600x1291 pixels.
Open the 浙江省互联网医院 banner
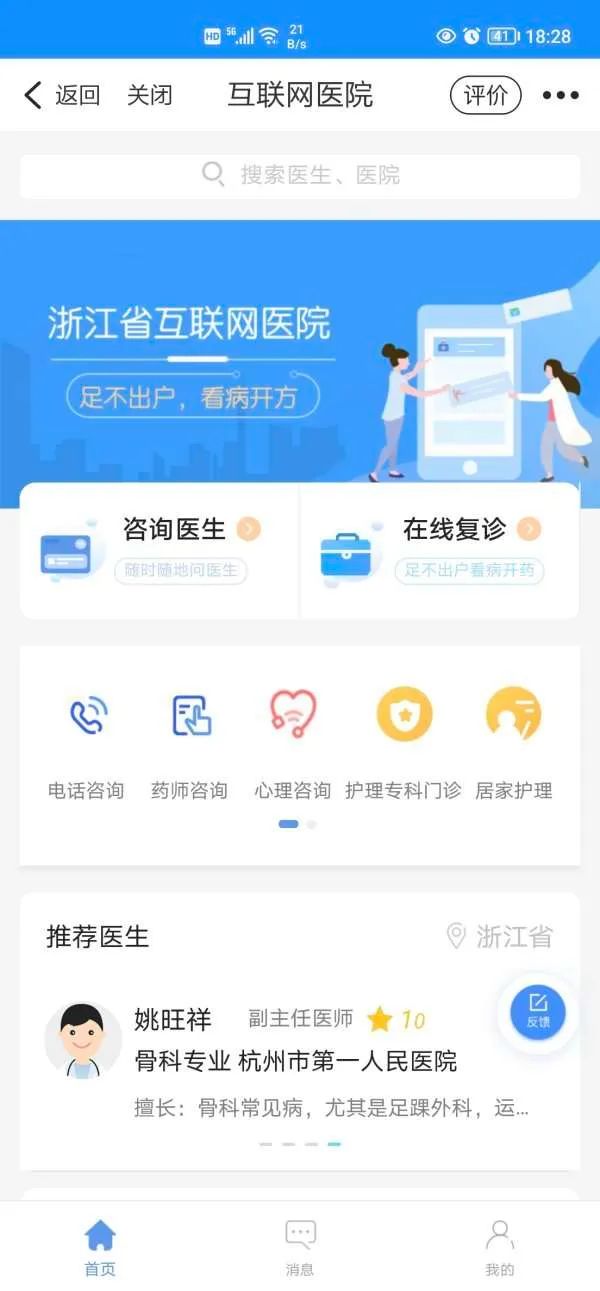pos(300,350)
